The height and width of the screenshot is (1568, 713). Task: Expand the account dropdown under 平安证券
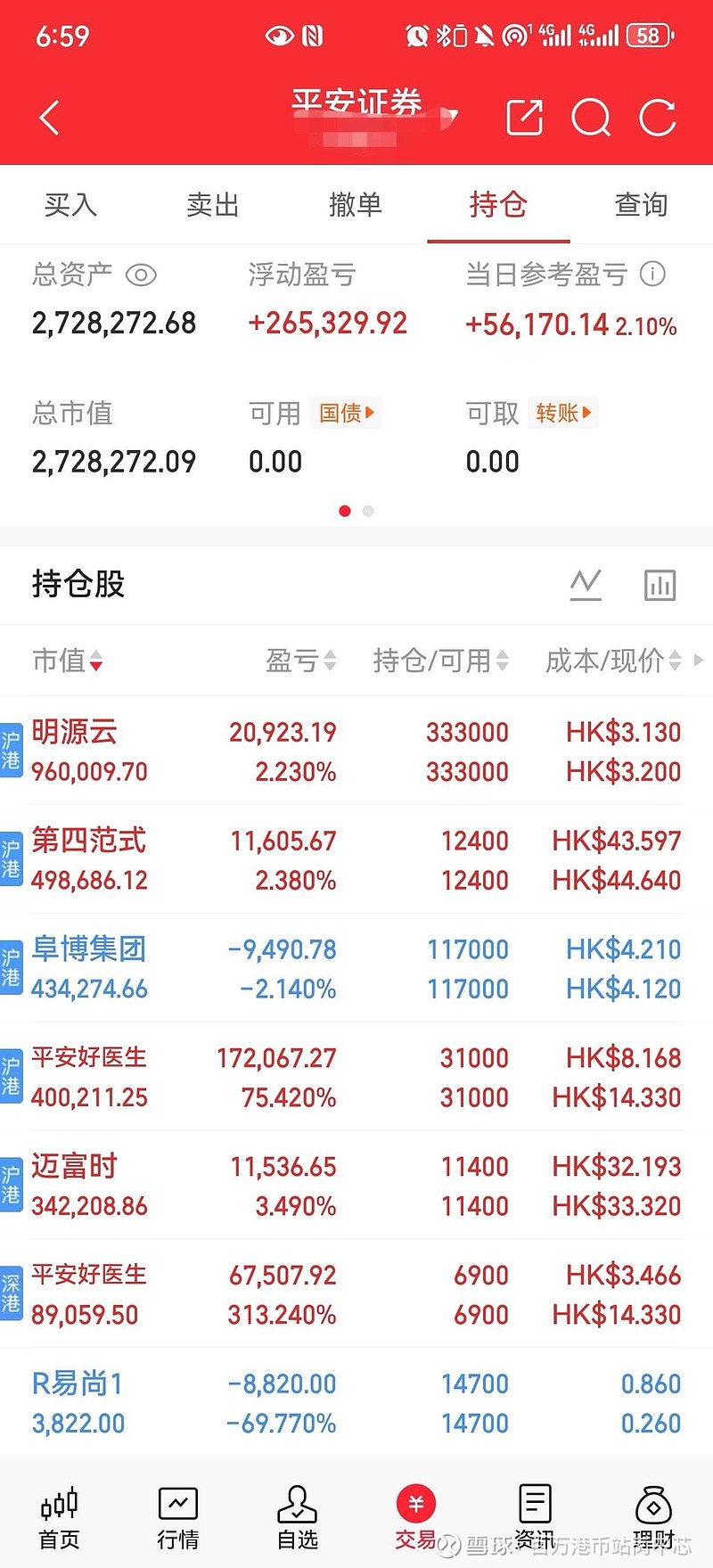coord(450,115)
